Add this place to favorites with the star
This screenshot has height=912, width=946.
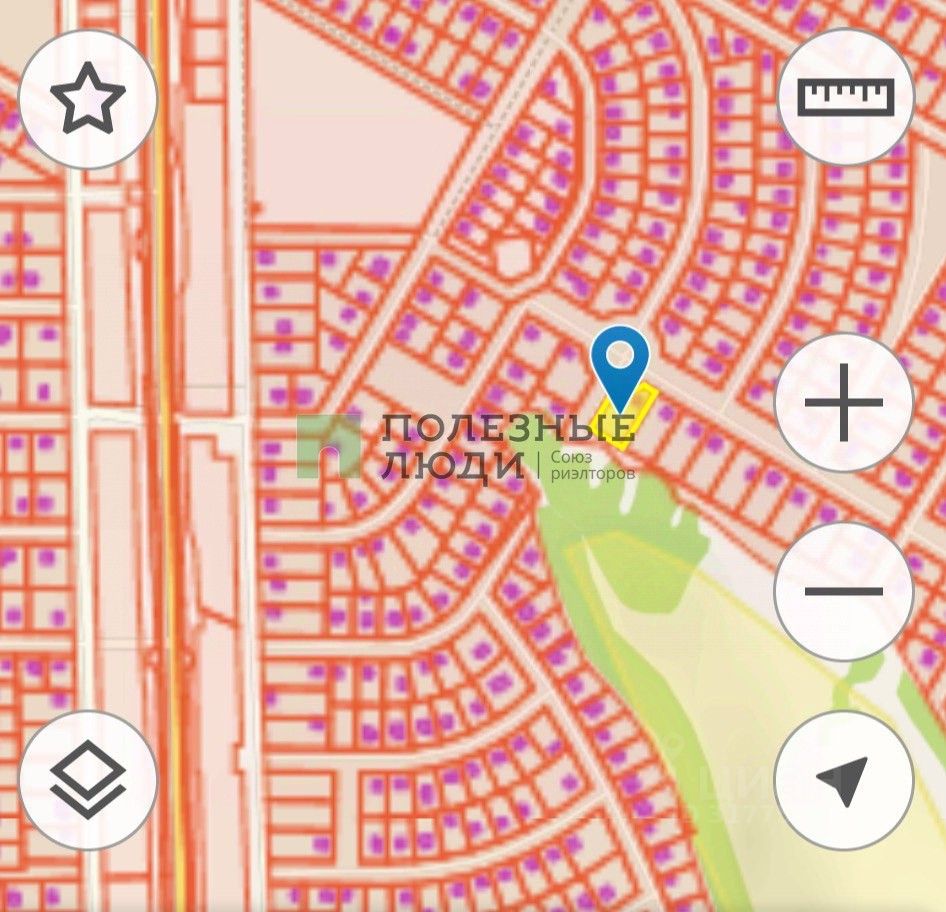pos(88,100)
